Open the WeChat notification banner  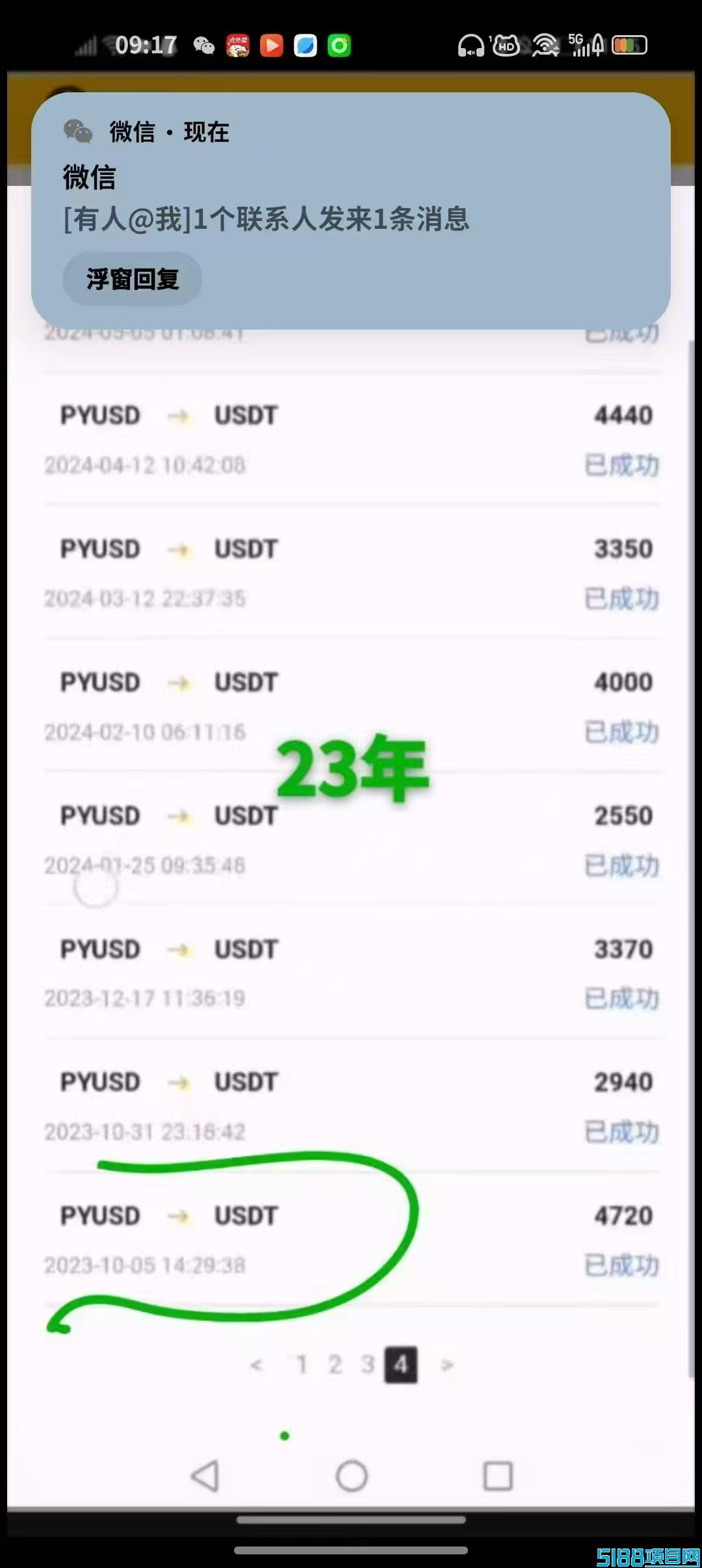[350, 211]
